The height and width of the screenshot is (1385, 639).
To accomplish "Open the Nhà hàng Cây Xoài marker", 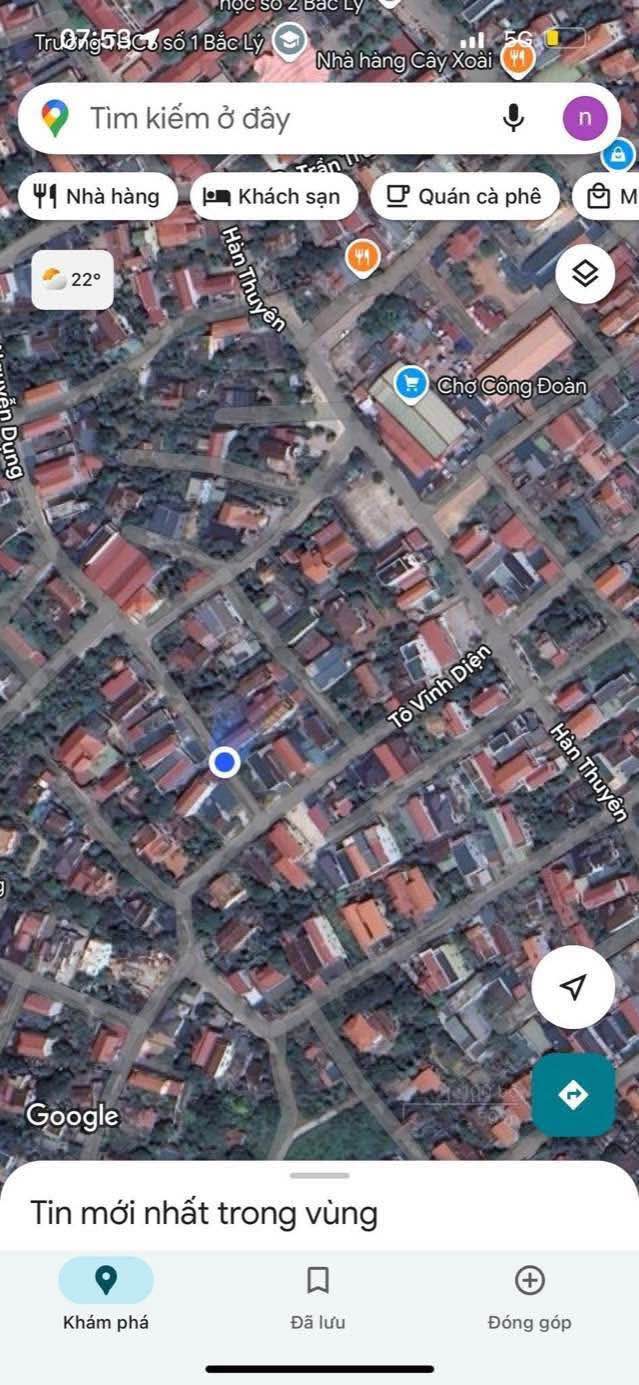I will [516, 61].
